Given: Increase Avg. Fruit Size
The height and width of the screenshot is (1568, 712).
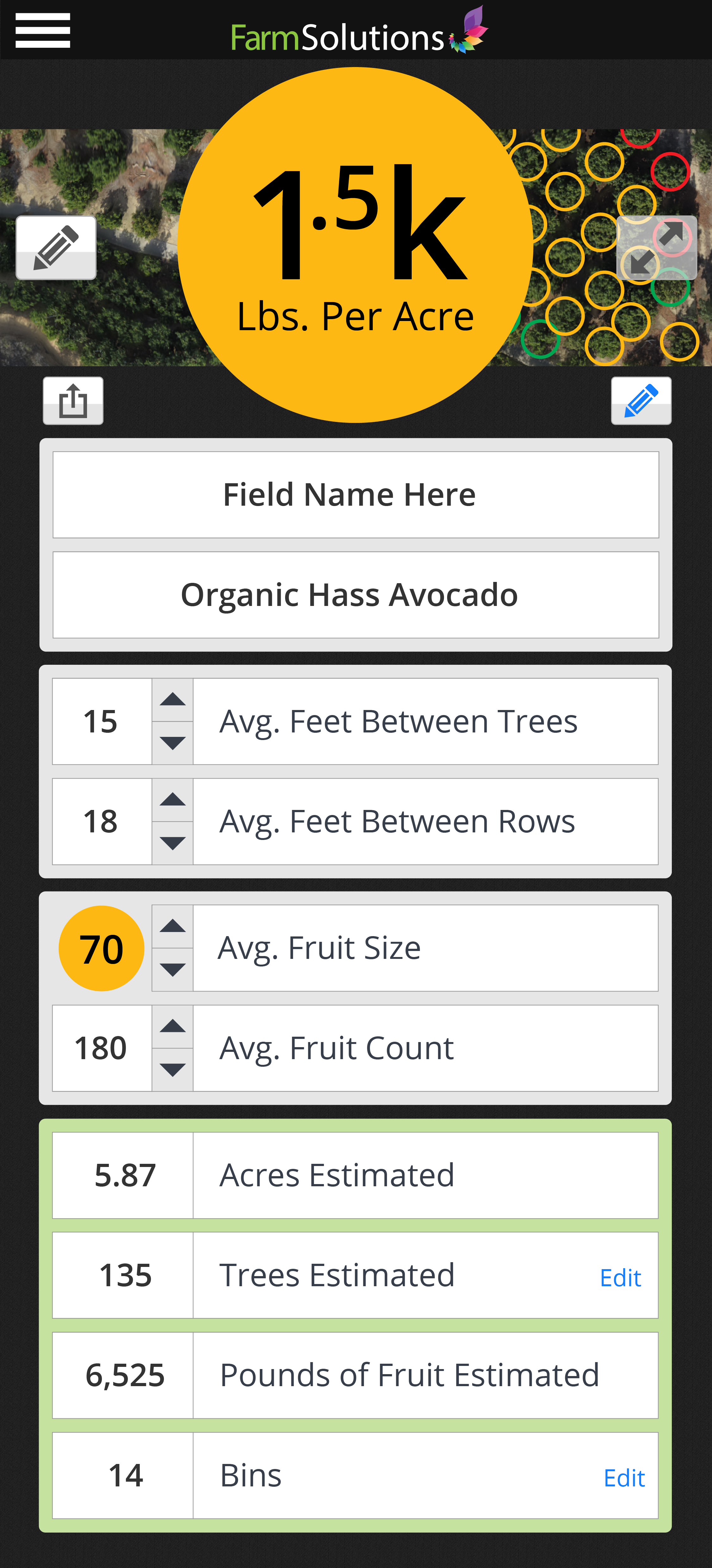Looking at the screenshot, I should 173,926.
